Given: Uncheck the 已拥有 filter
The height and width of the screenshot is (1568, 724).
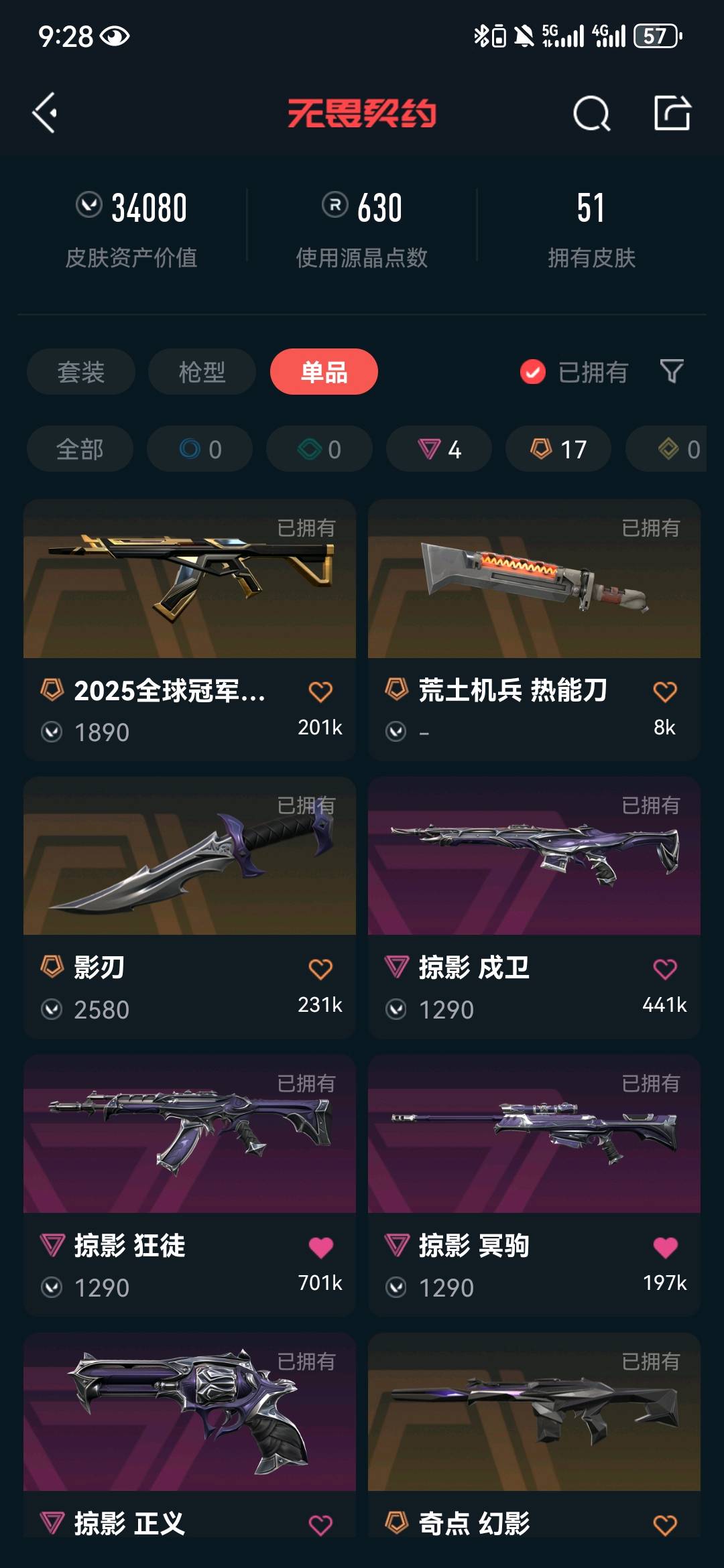Looking at the screenshot, I should coord(533,372).
